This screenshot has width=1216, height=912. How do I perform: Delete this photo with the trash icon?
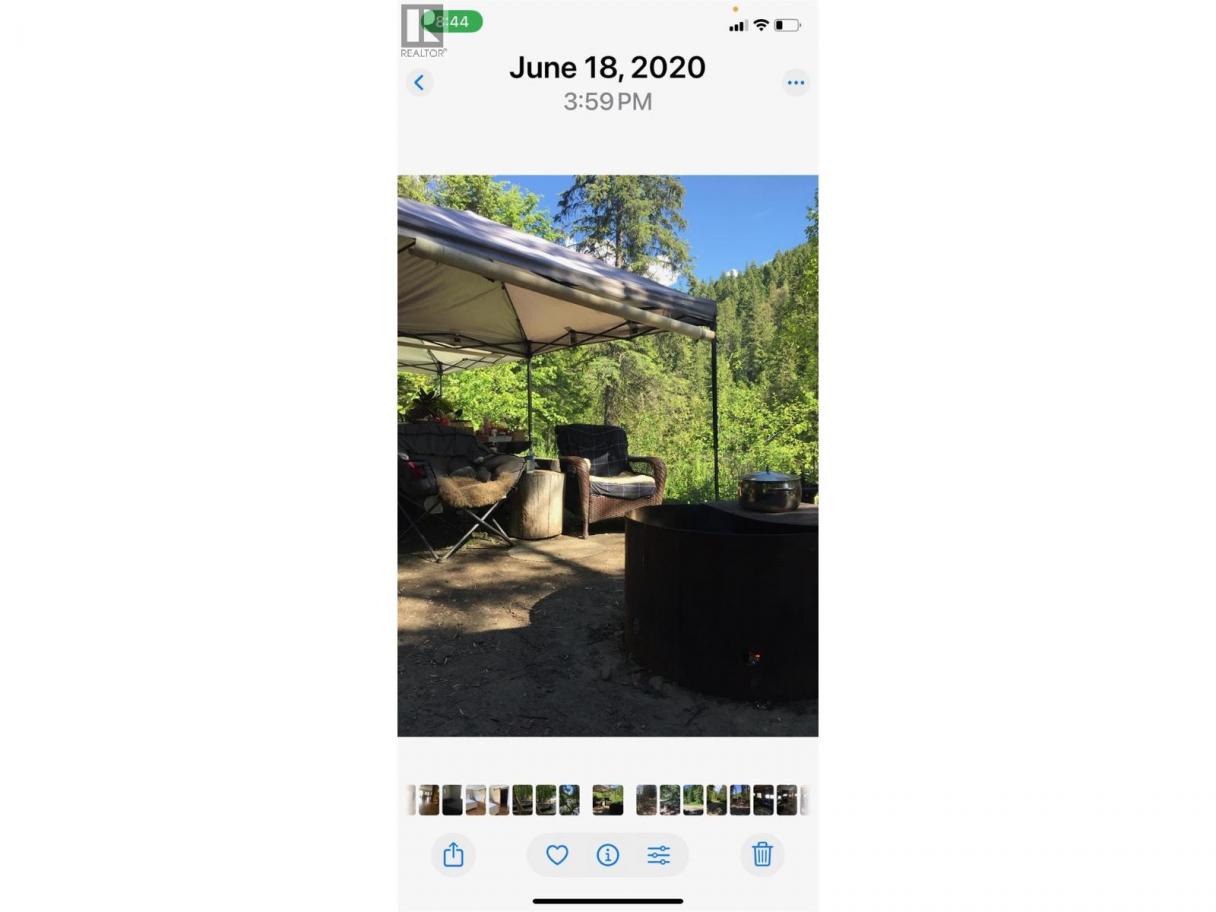(x=762, y=854)
